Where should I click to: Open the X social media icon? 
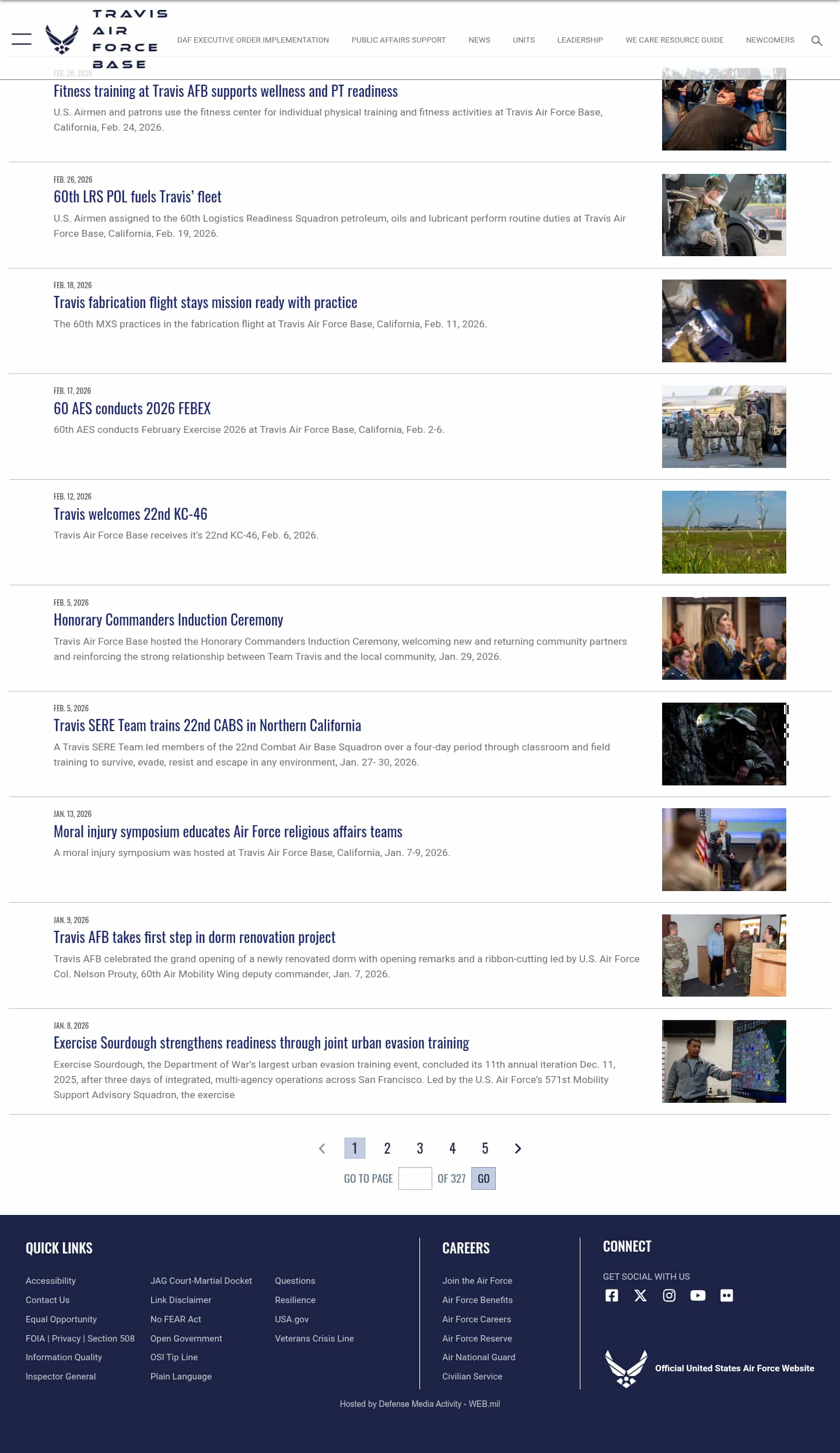pos(640,1295)
